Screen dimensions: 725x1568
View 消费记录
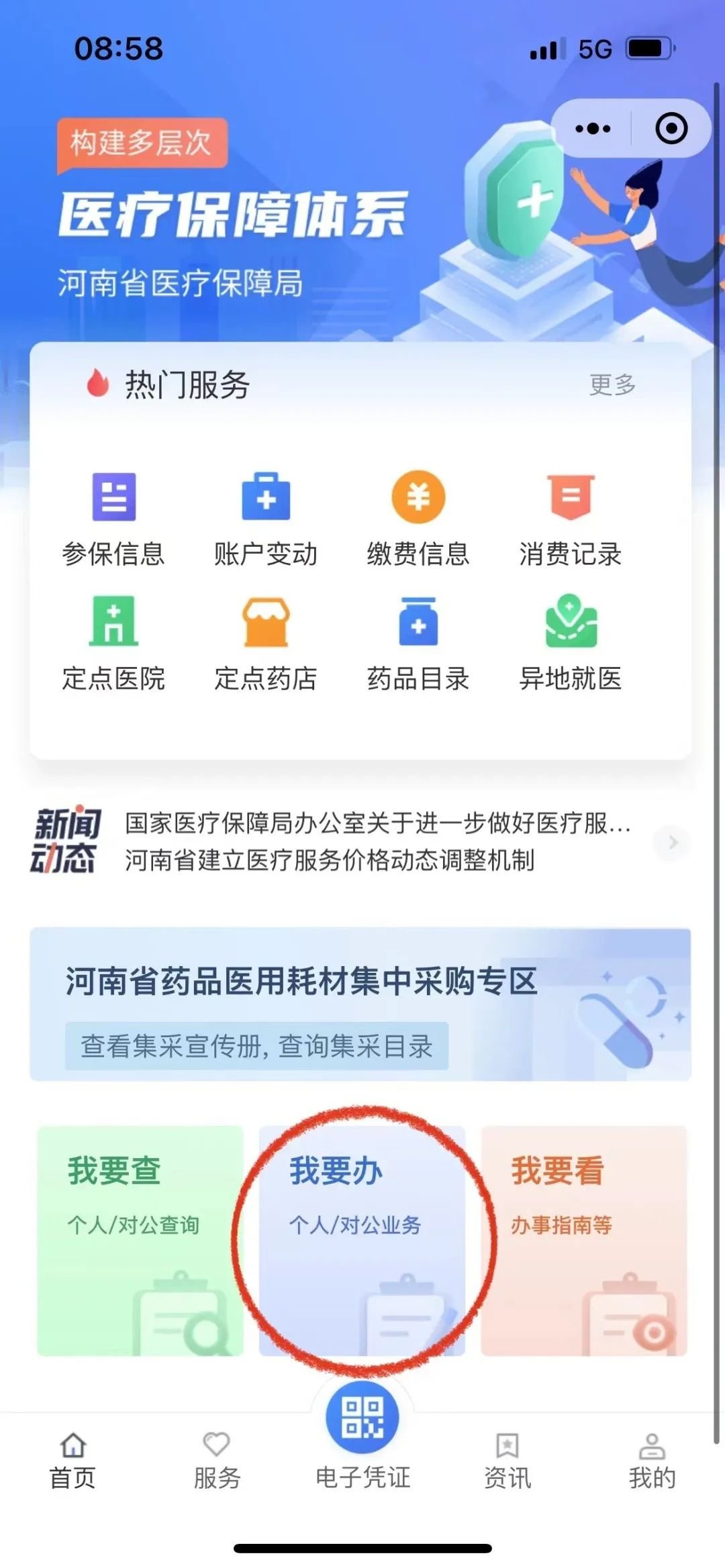[x=570, y=518]
